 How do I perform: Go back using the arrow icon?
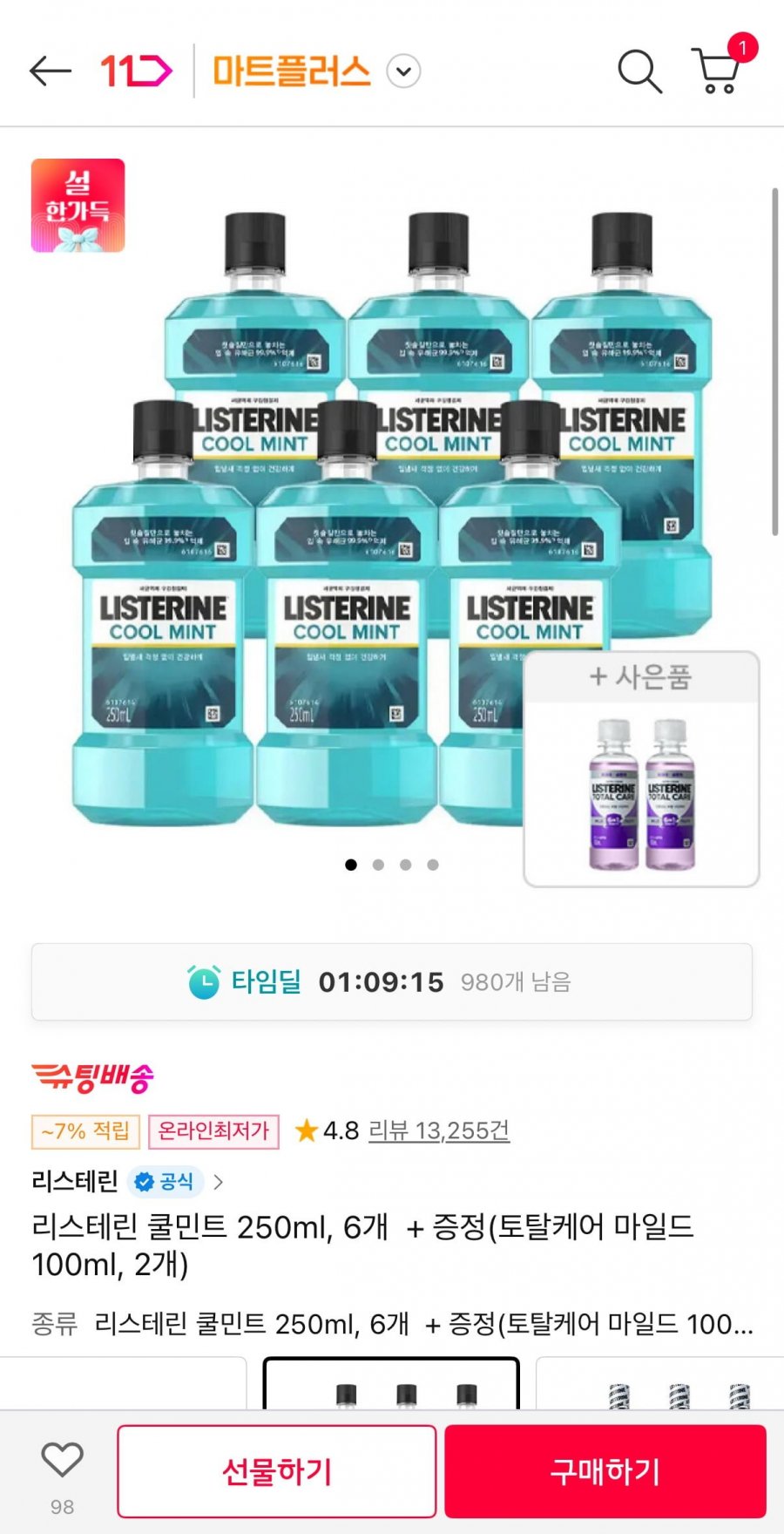tap(50, 71)
